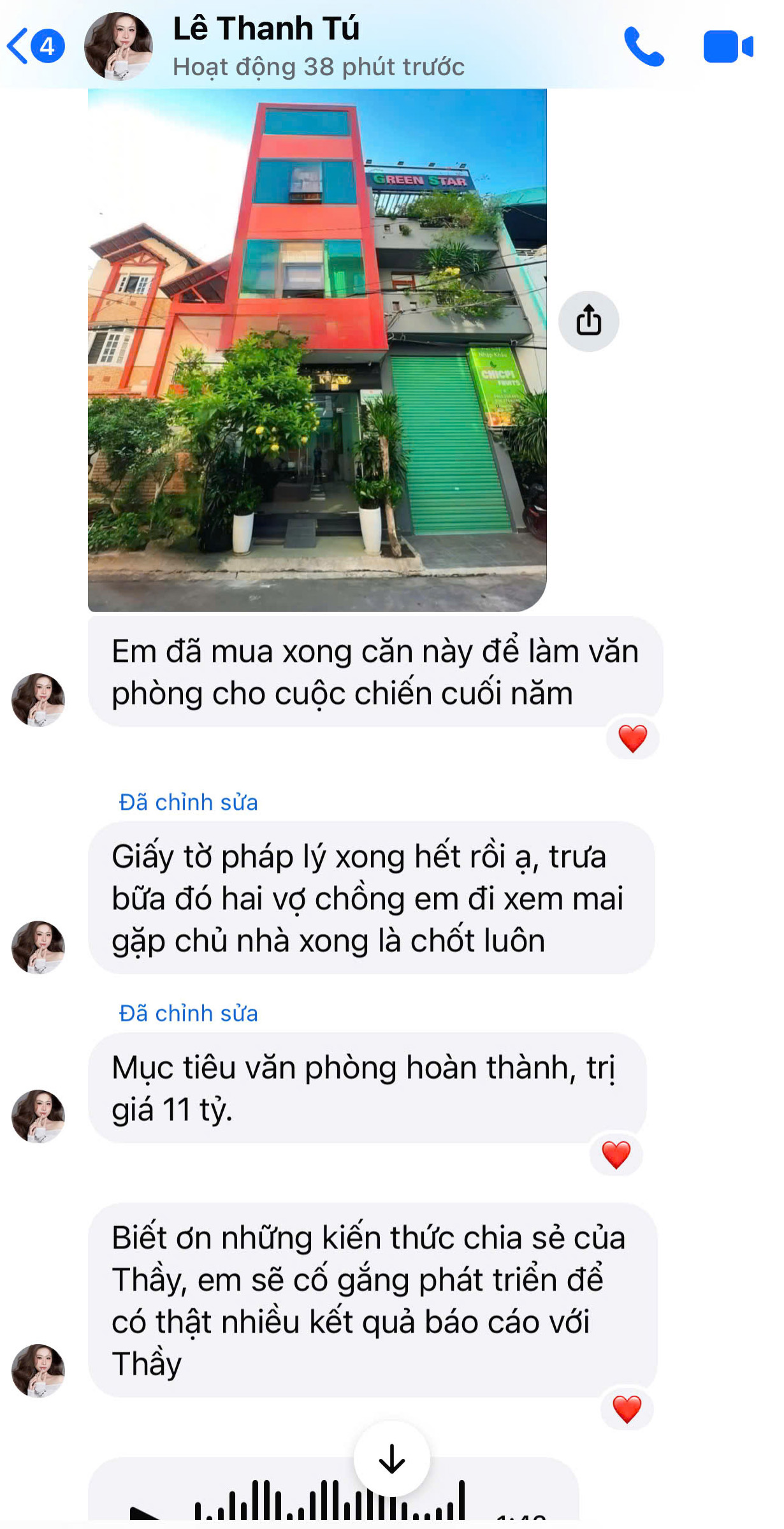View heart reaction on the 11 tỷ message

pos(616,1154)
